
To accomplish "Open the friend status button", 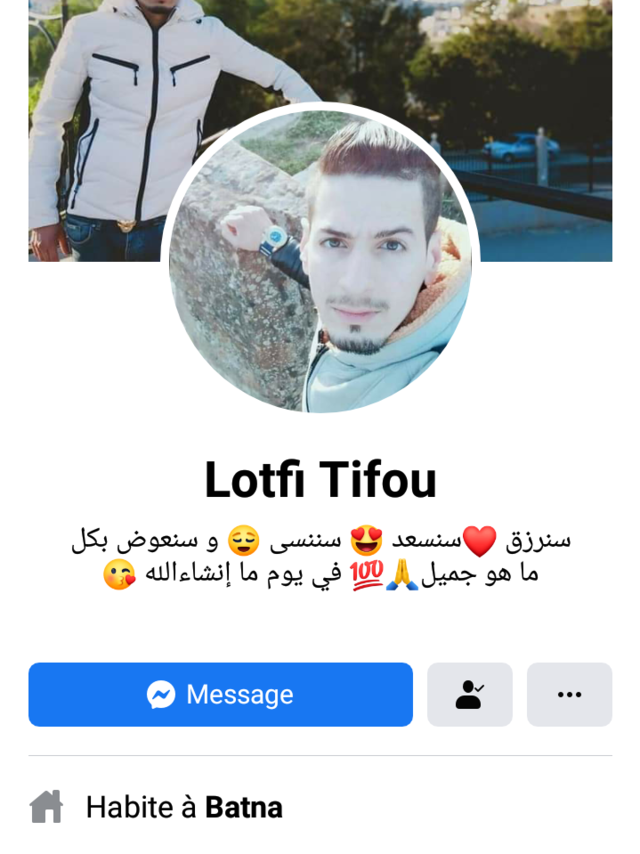I will (x=469, y=694).
